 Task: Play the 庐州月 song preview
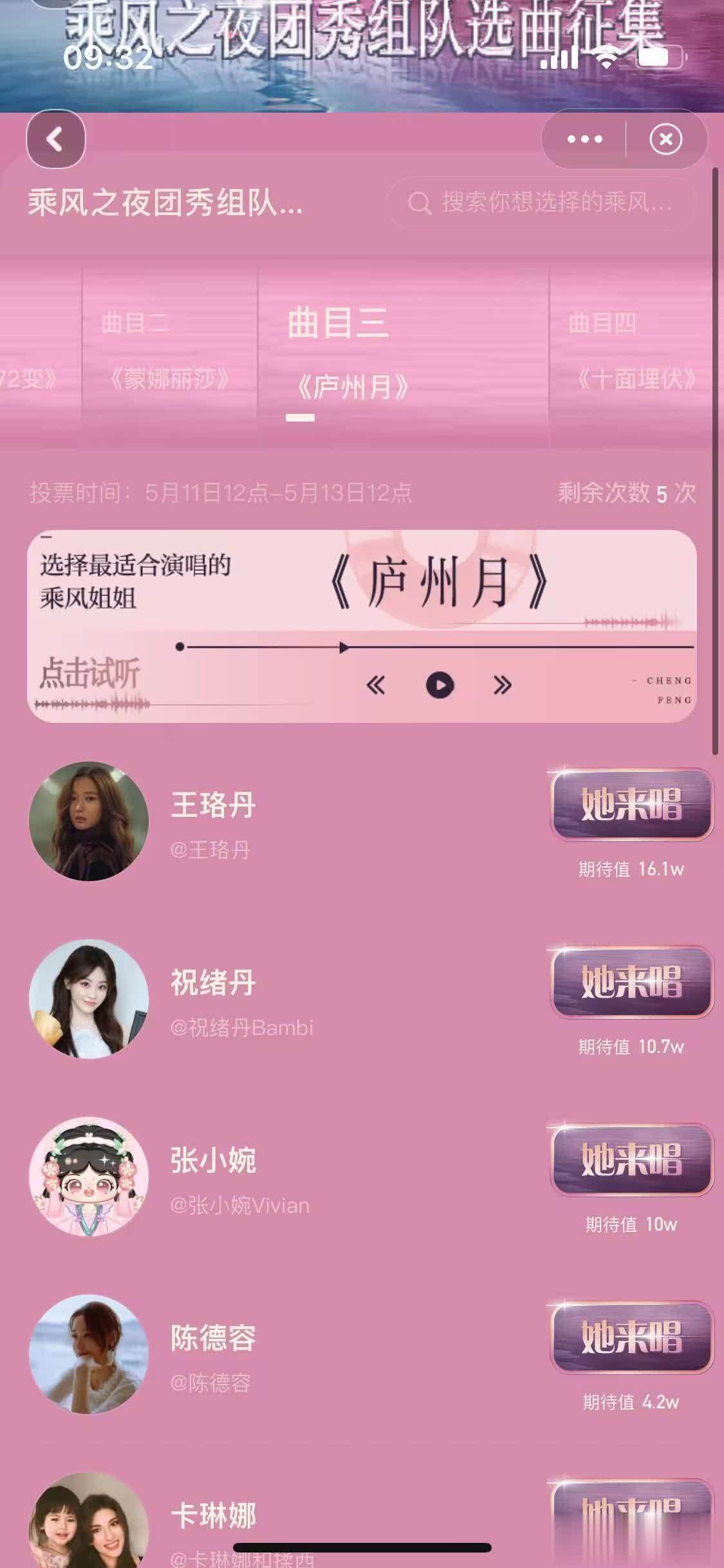(440, 685)
